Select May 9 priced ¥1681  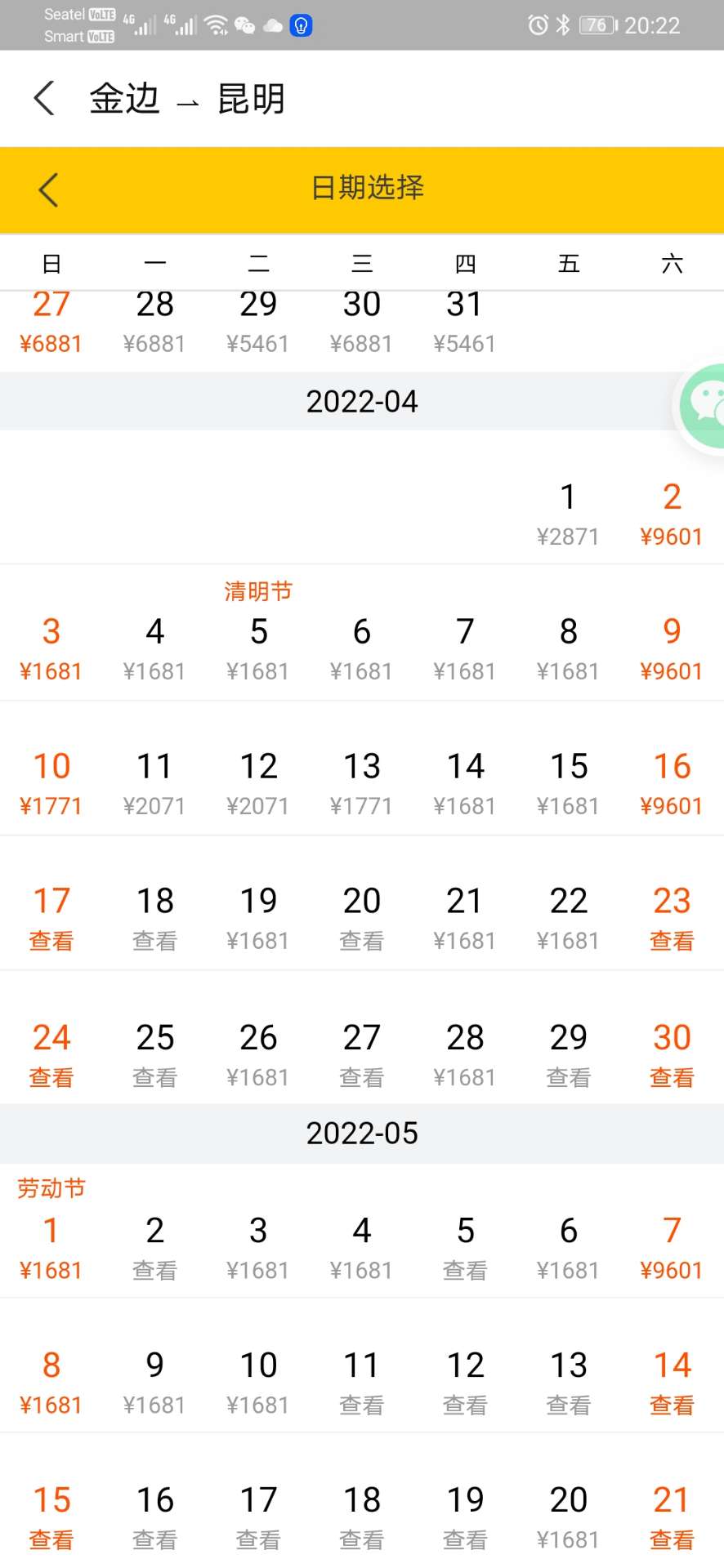pyautogui.click(x=154, y=1383)
